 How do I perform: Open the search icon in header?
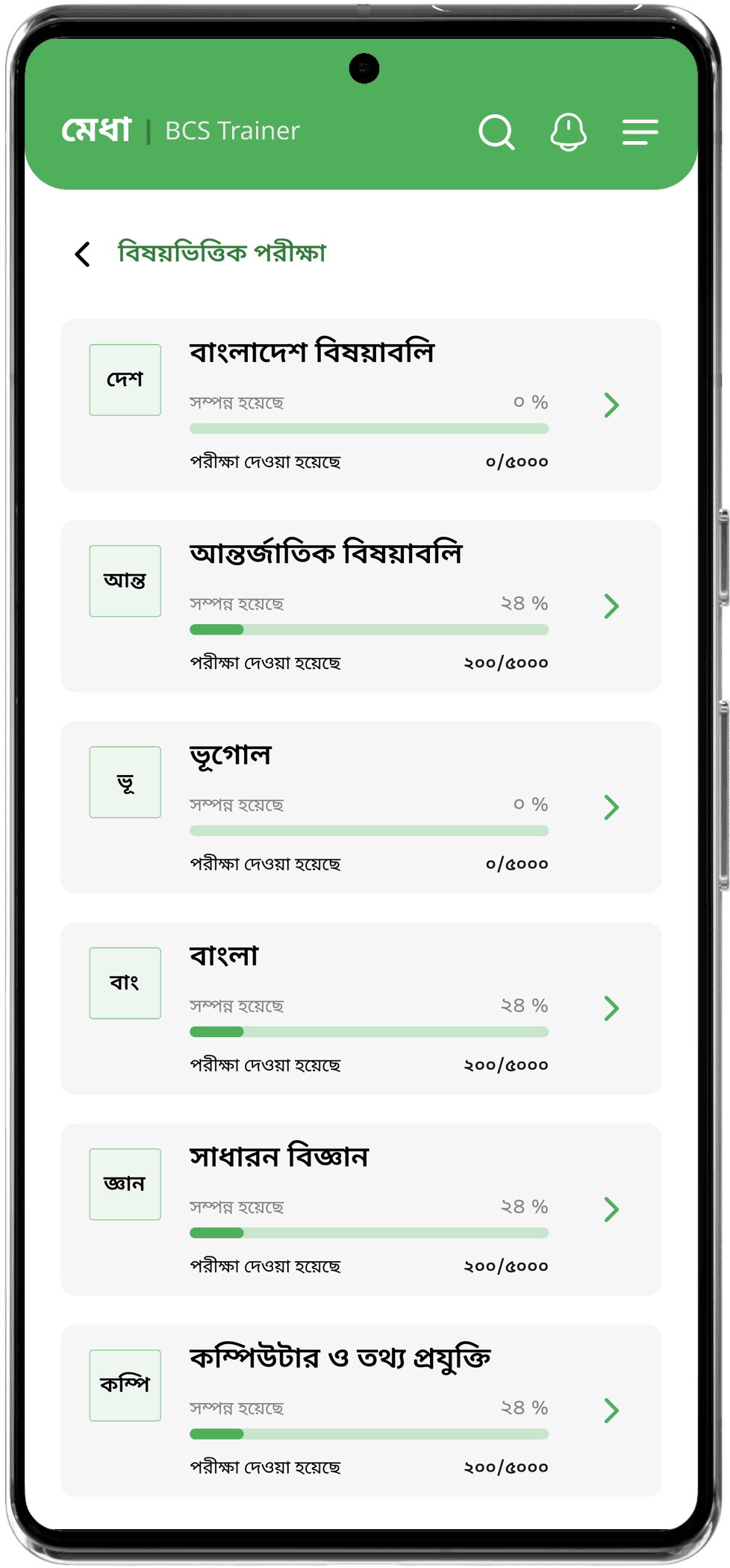[x=496, y=132]
